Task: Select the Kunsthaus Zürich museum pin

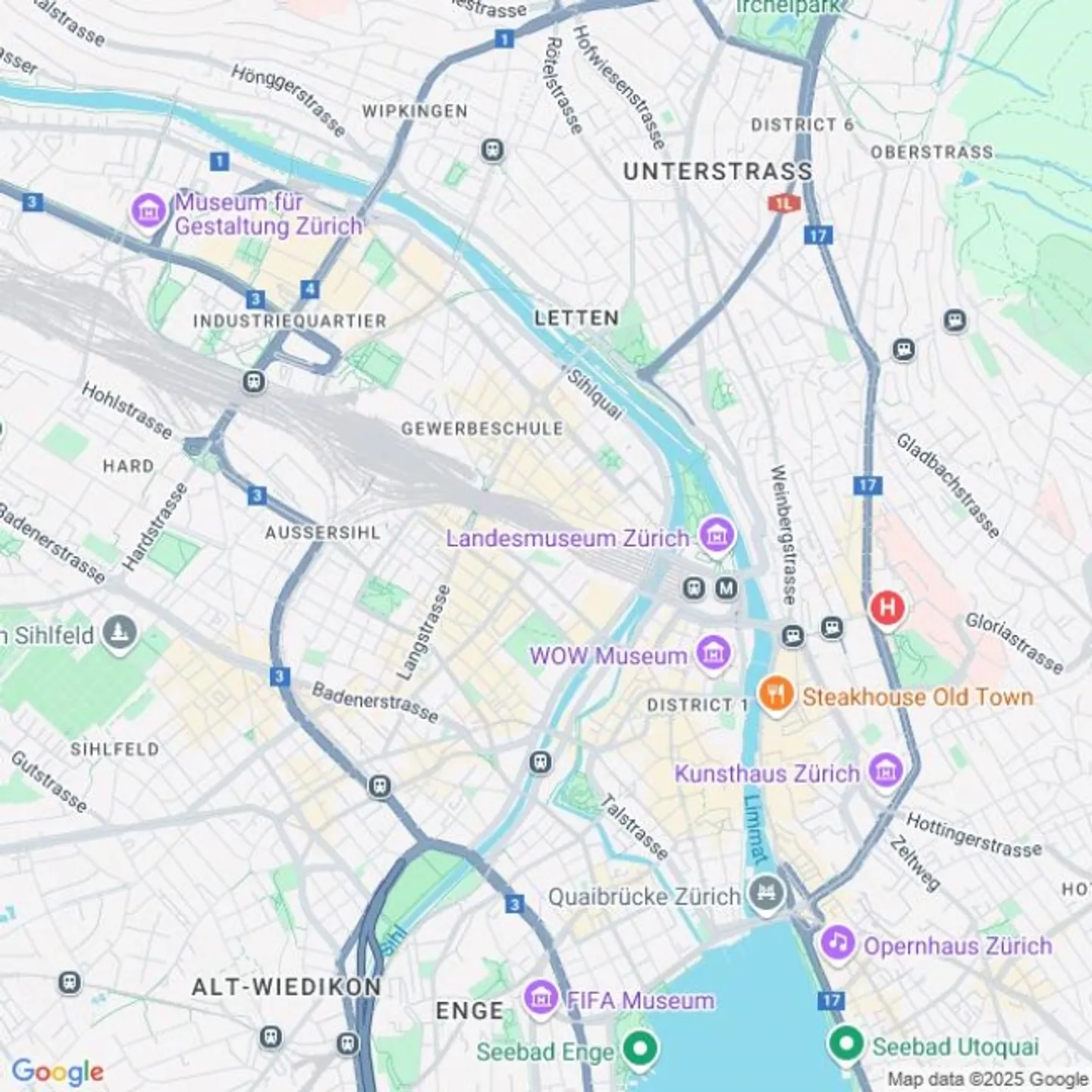Action: click(886, 771)
